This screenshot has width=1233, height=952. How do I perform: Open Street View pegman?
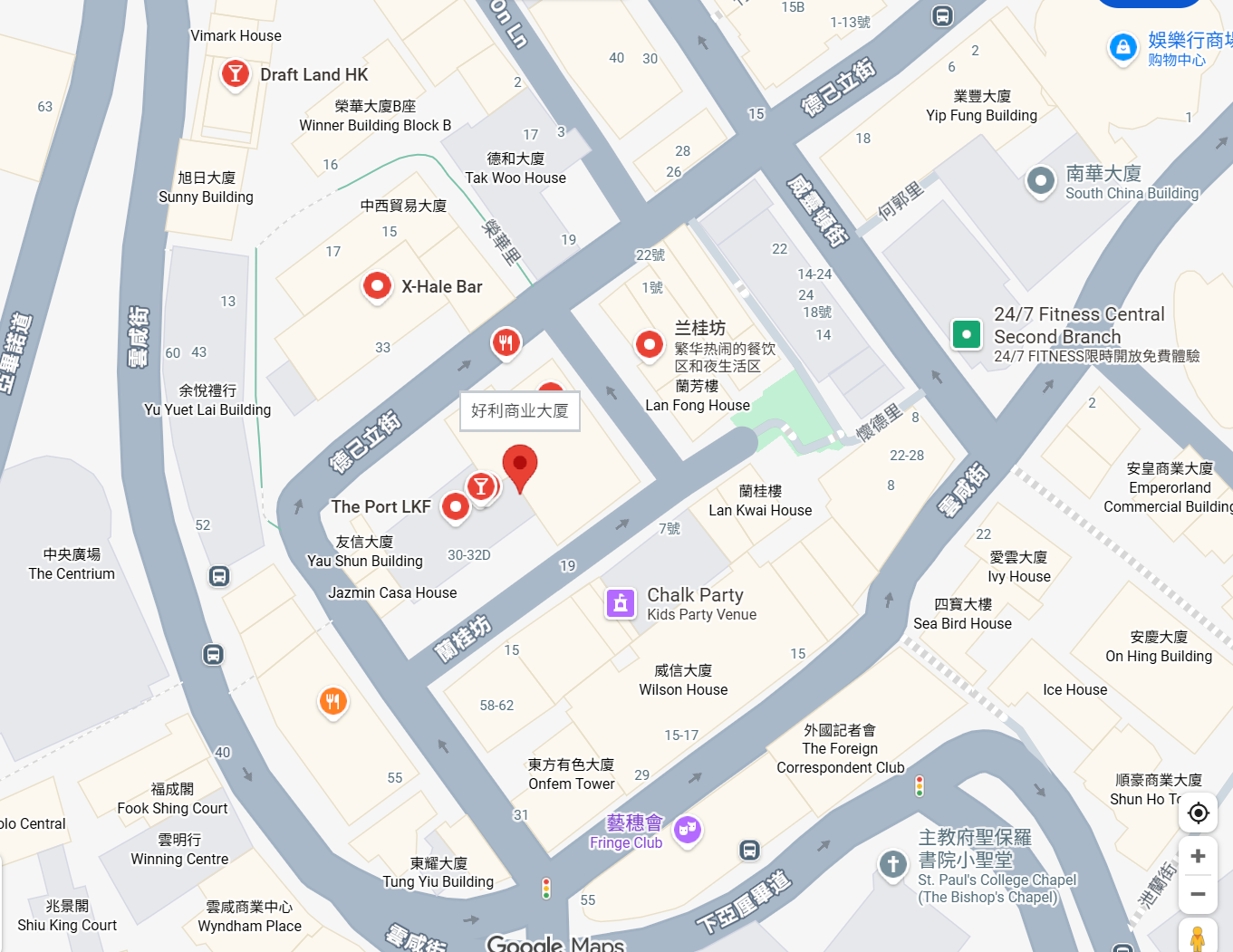pyautogui.click(x=1198, y=937)
